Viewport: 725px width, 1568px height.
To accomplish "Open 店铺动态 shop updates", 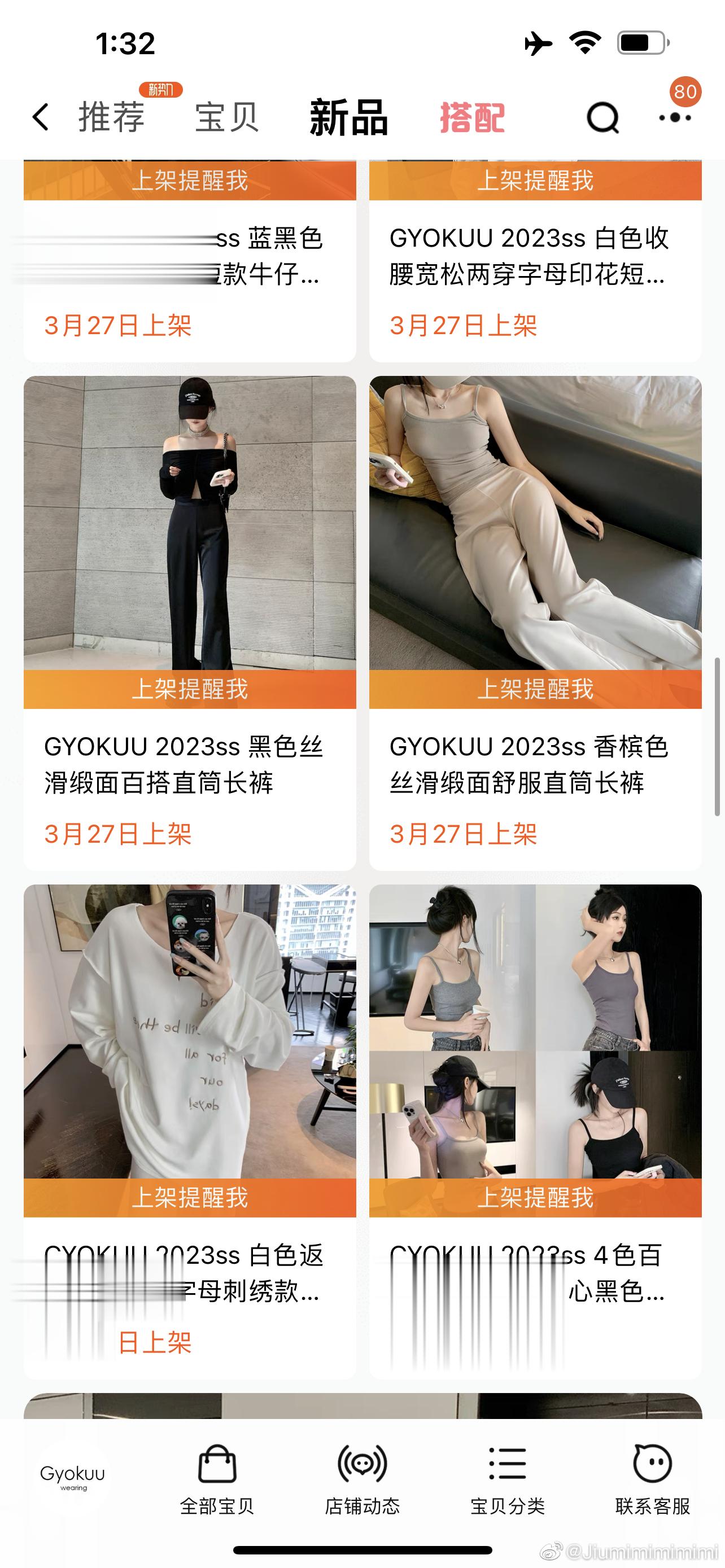I will pyautogui.click(x=362, y=1479).
